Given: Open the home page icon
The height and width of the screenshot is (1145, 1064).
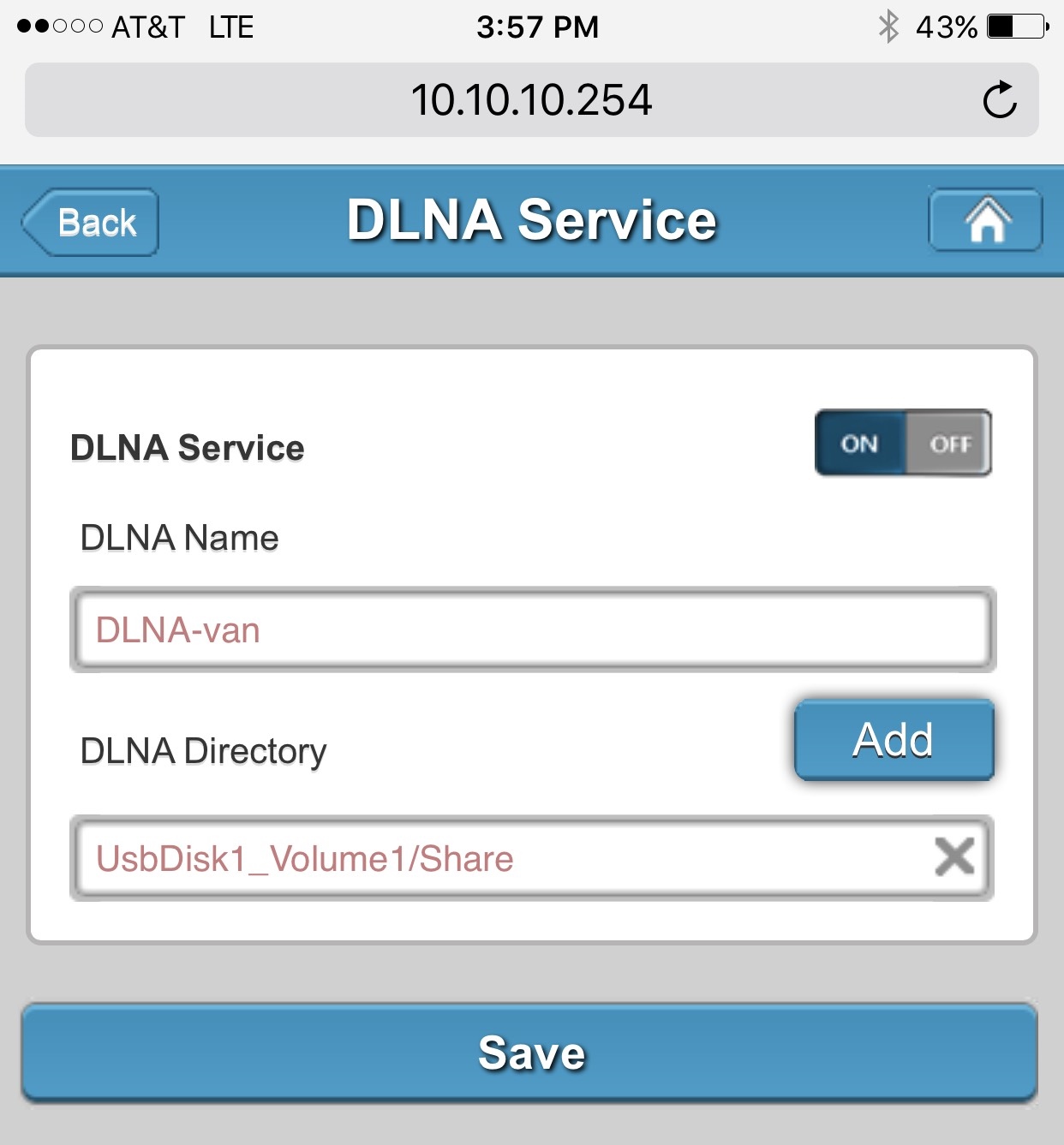Looking at the screenshot, I should pyautogui.click(x=985, y=221).
